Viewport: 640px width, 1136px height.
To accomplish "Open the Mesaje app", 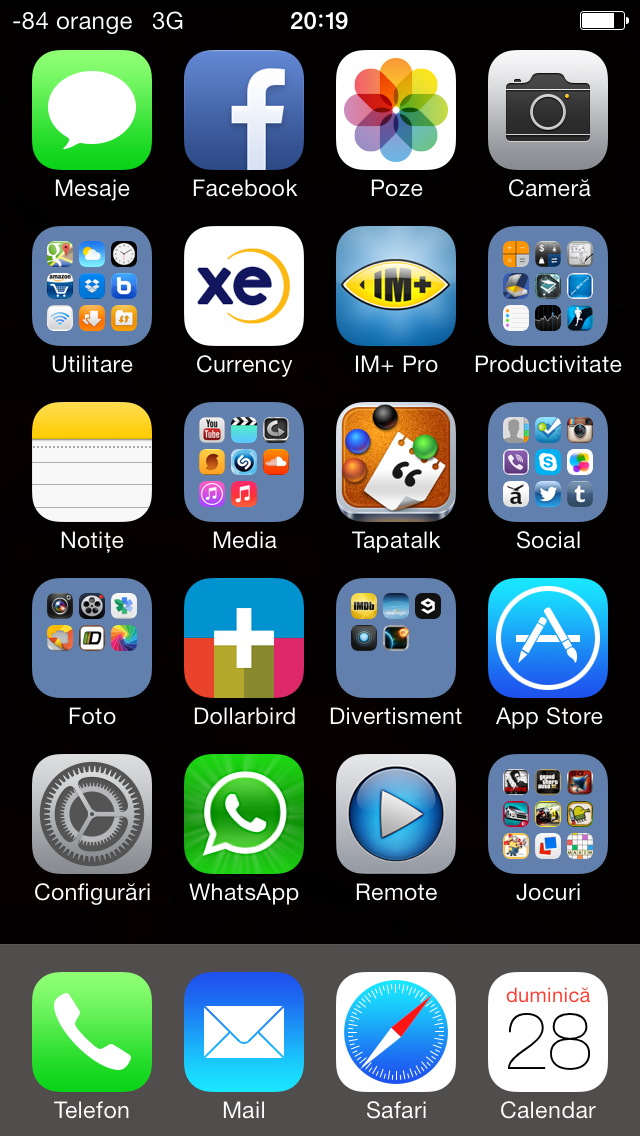I will 92,110.
